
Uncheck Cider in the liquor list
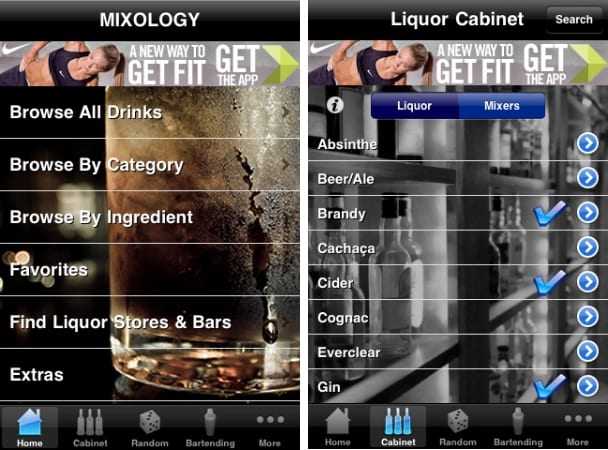[549, 283]
